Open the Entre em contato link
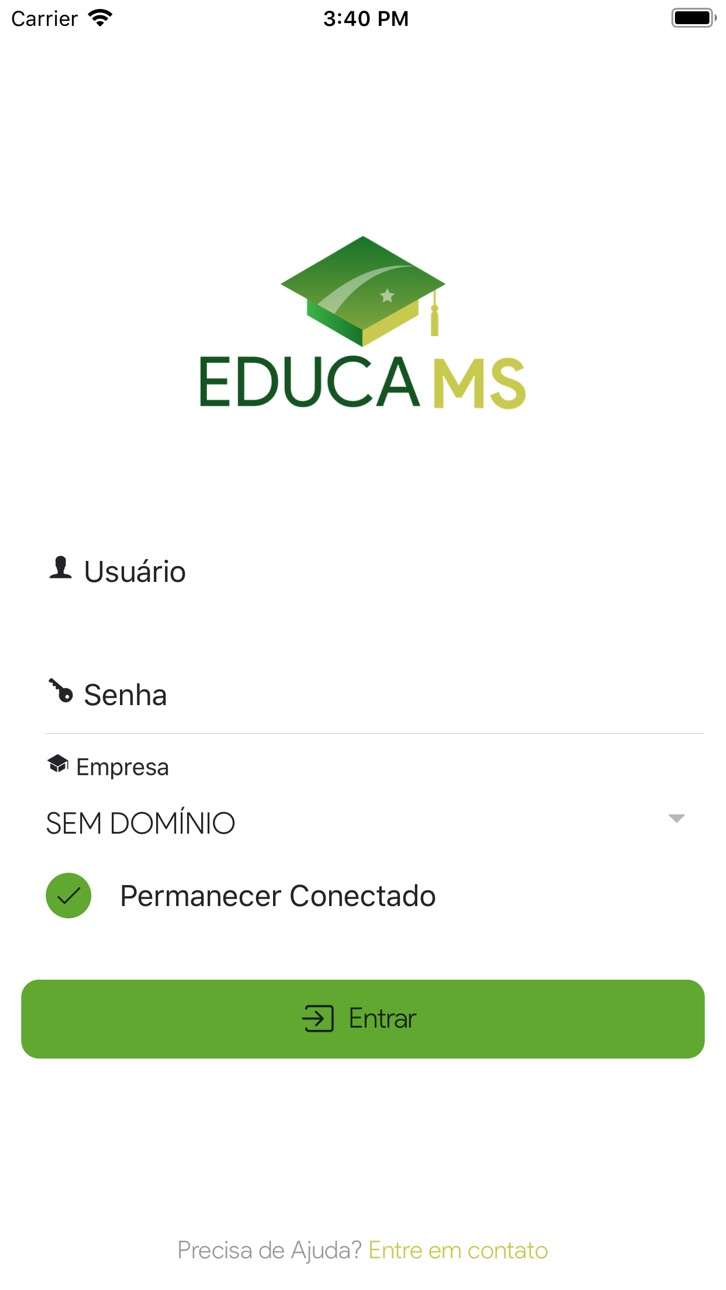 [458, 1250]
